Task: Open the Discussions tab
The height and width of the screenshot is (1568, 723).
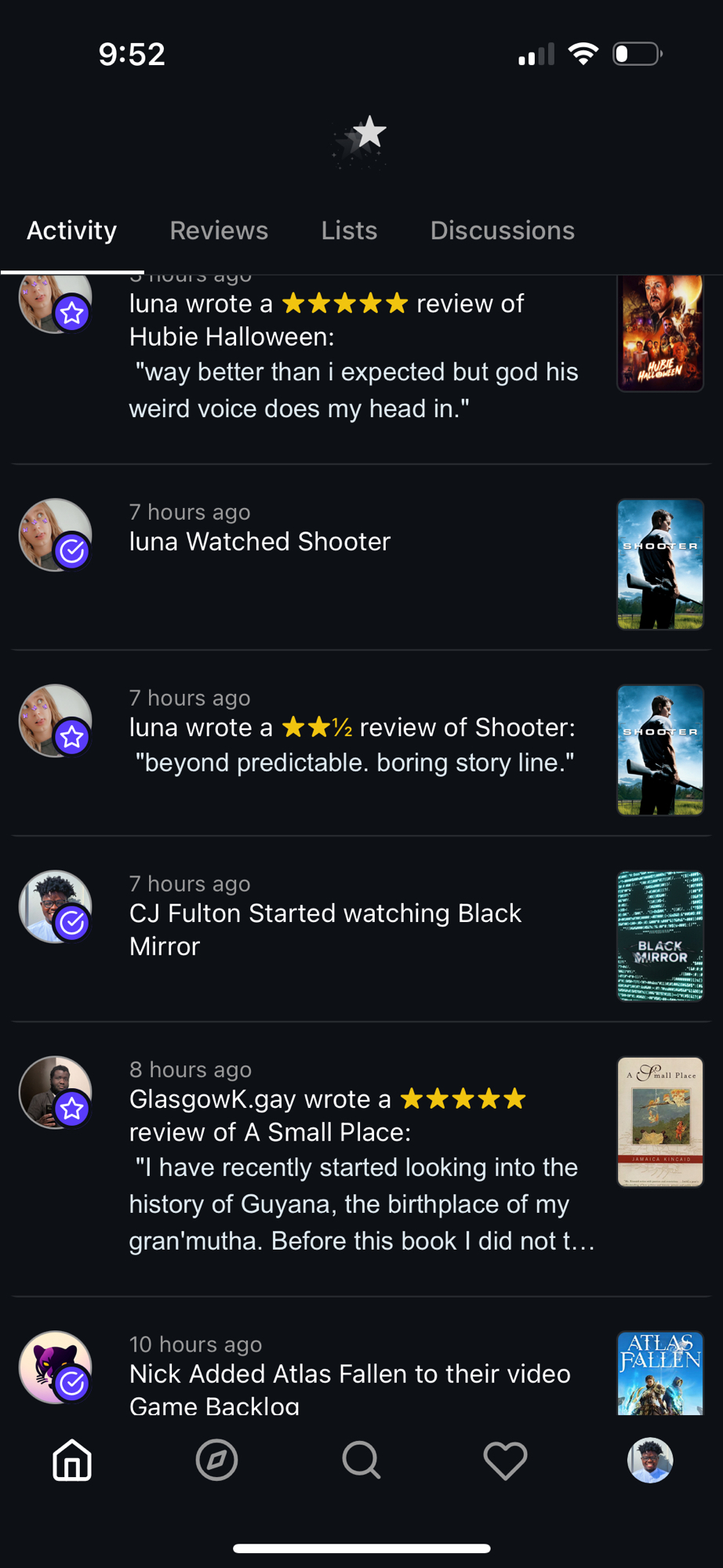Action: 502,230
